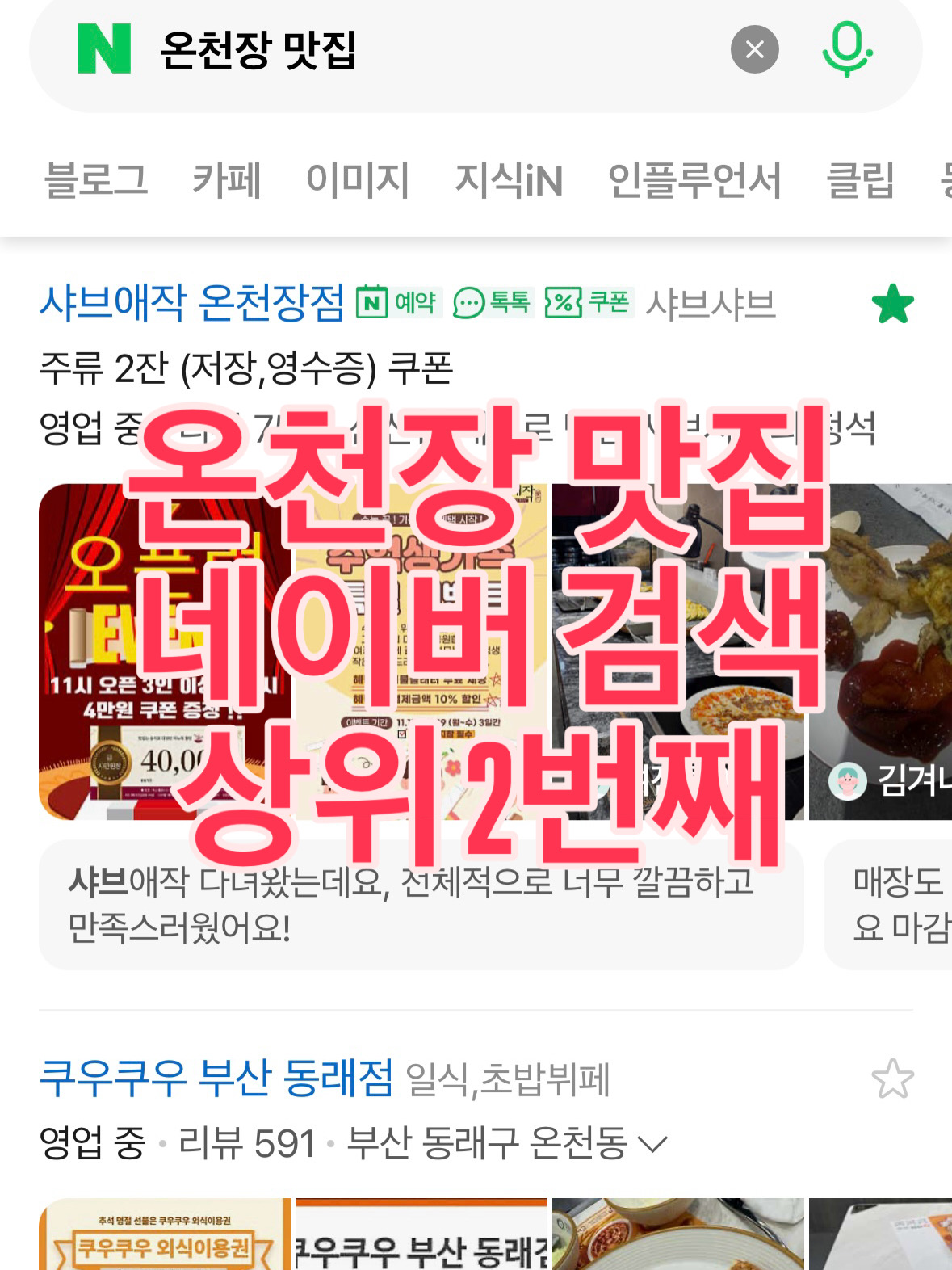Switch to the 블로그 tab

click(96, 179)
